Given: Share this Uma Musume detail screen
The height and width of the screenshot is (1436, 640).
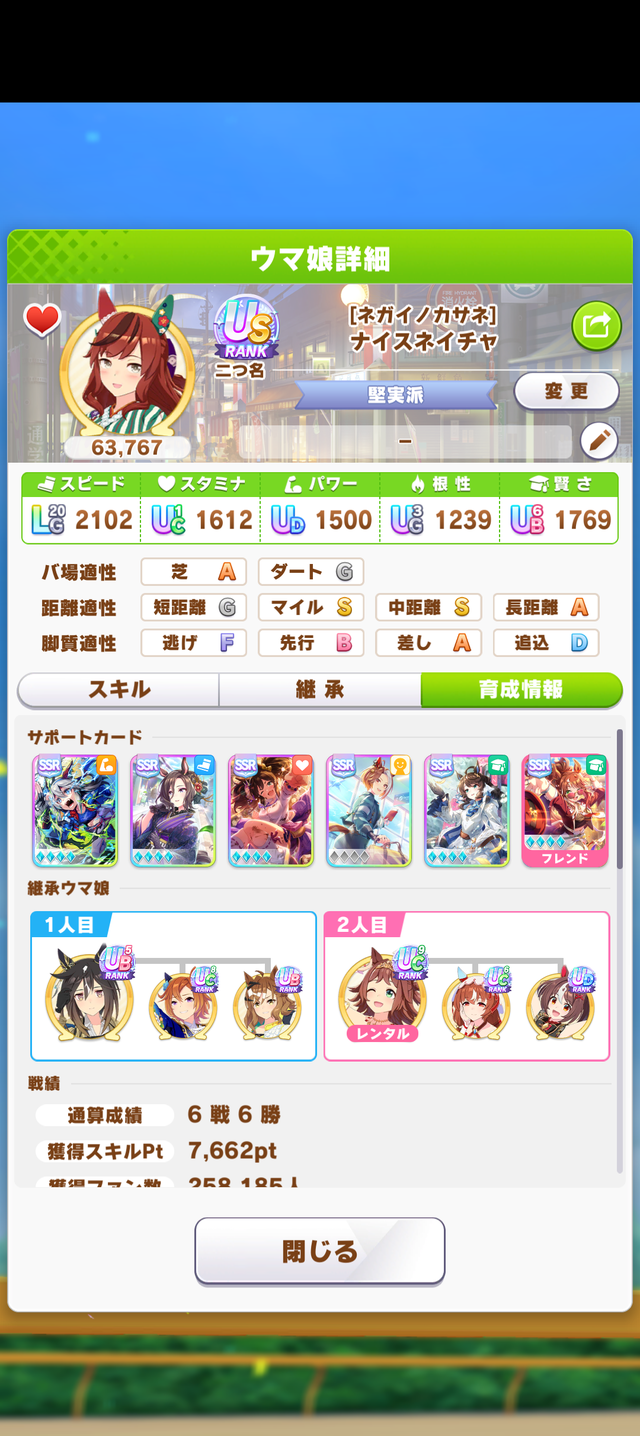Looking at the screenshot, I should coord(596,325).
